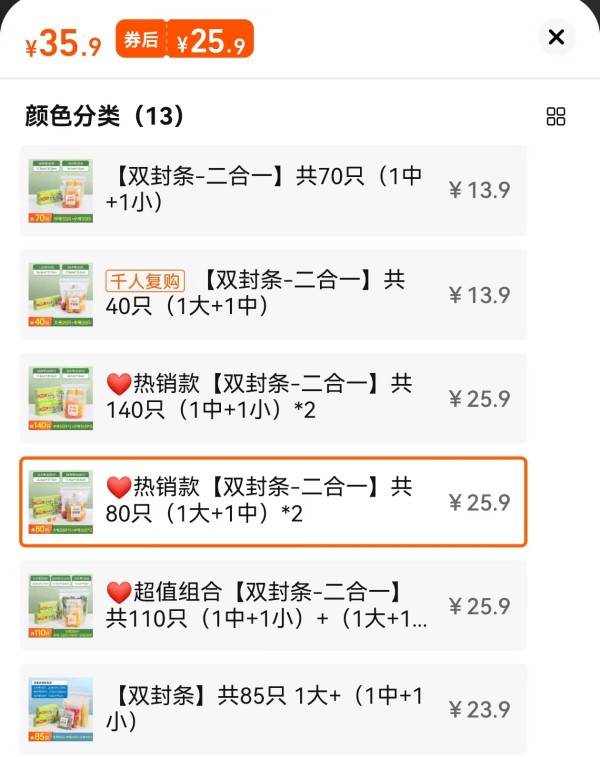Switch color options to grid view
The image size is (600, 757).
(556, 117)
